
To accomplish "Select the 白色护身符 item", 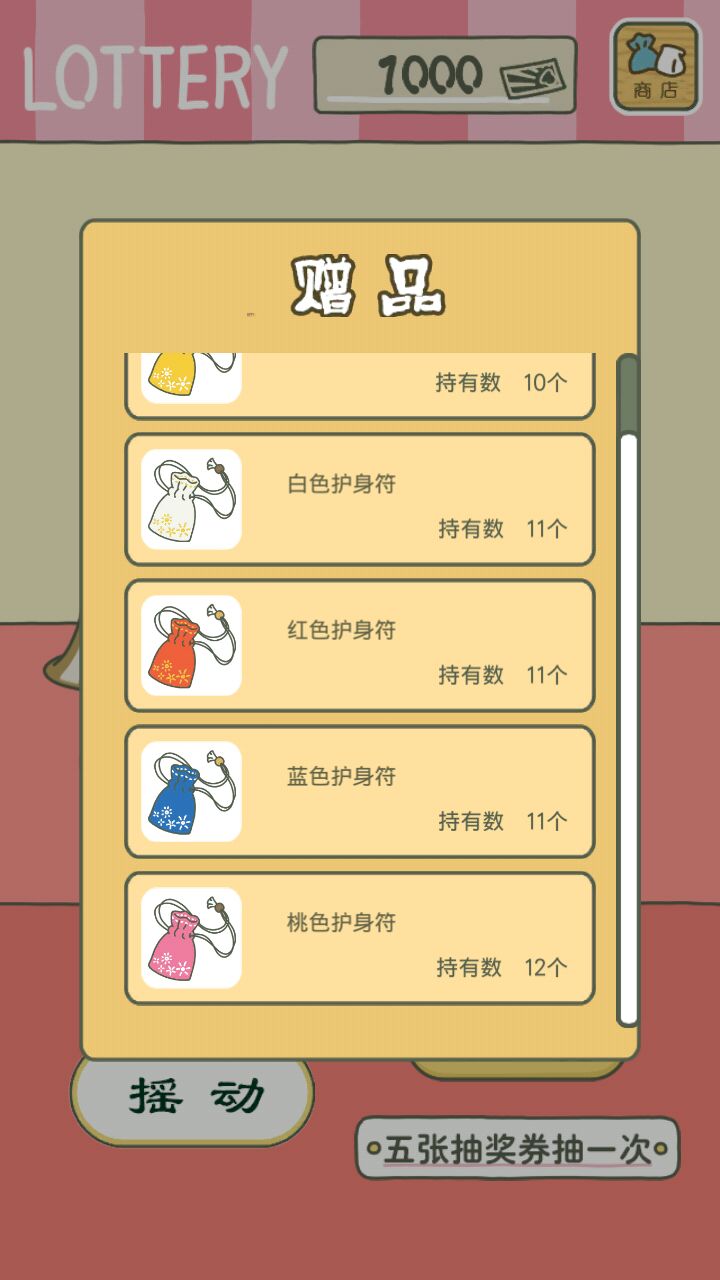I will (x=360, y=499).
